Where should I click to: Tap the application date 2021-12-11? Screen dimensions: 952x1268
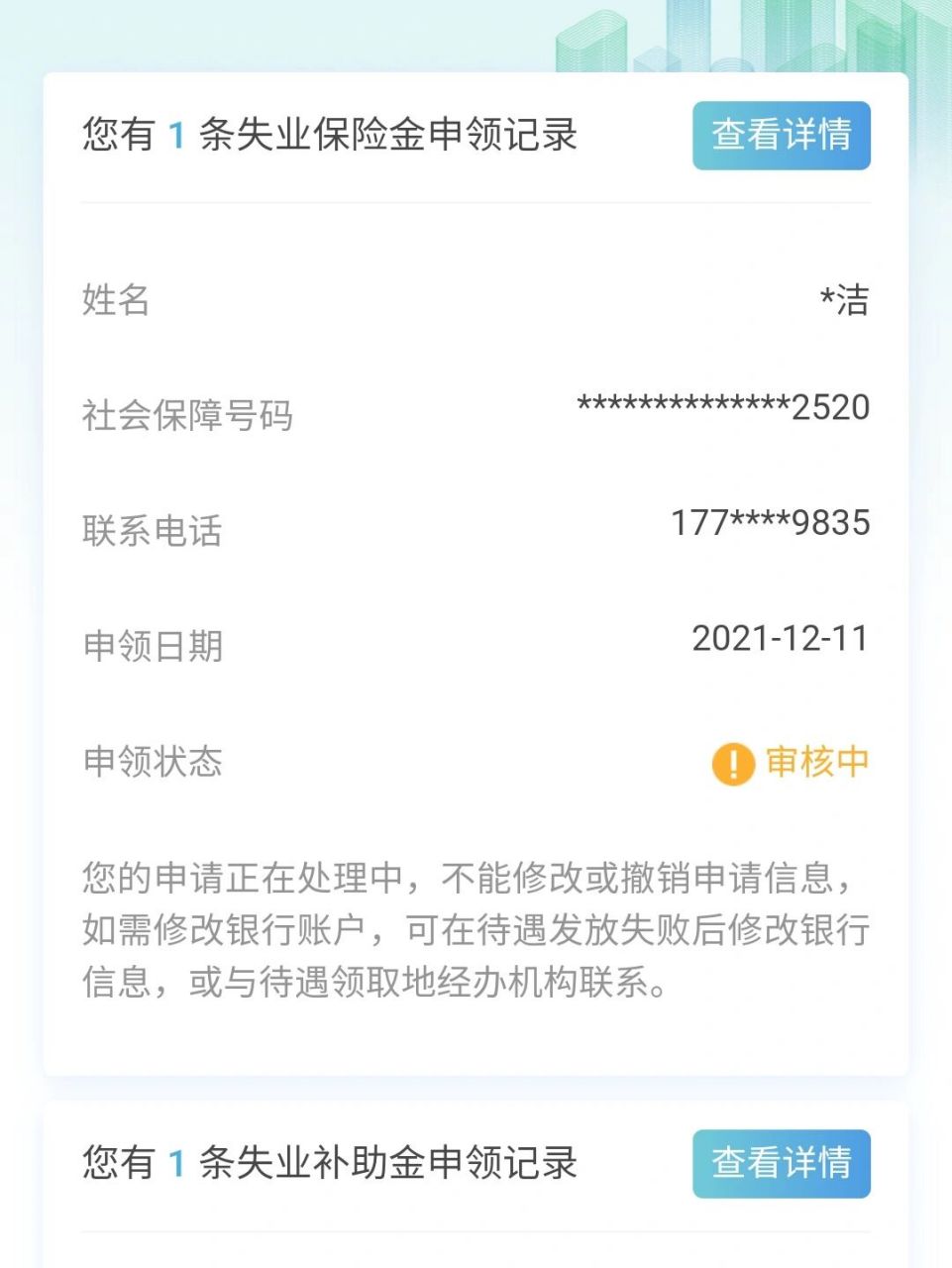tap(782, 640)
